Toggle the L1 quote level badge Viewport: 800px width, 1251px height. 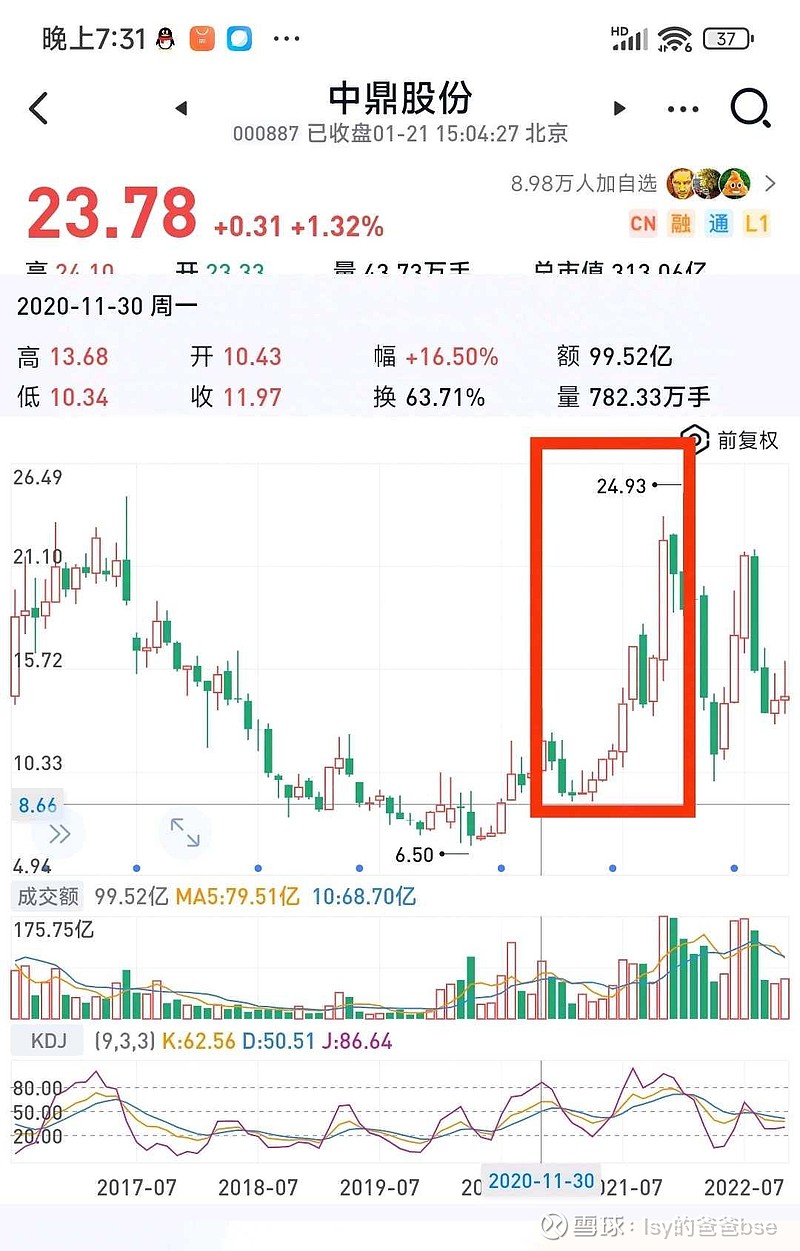click(x=757, y=224)
